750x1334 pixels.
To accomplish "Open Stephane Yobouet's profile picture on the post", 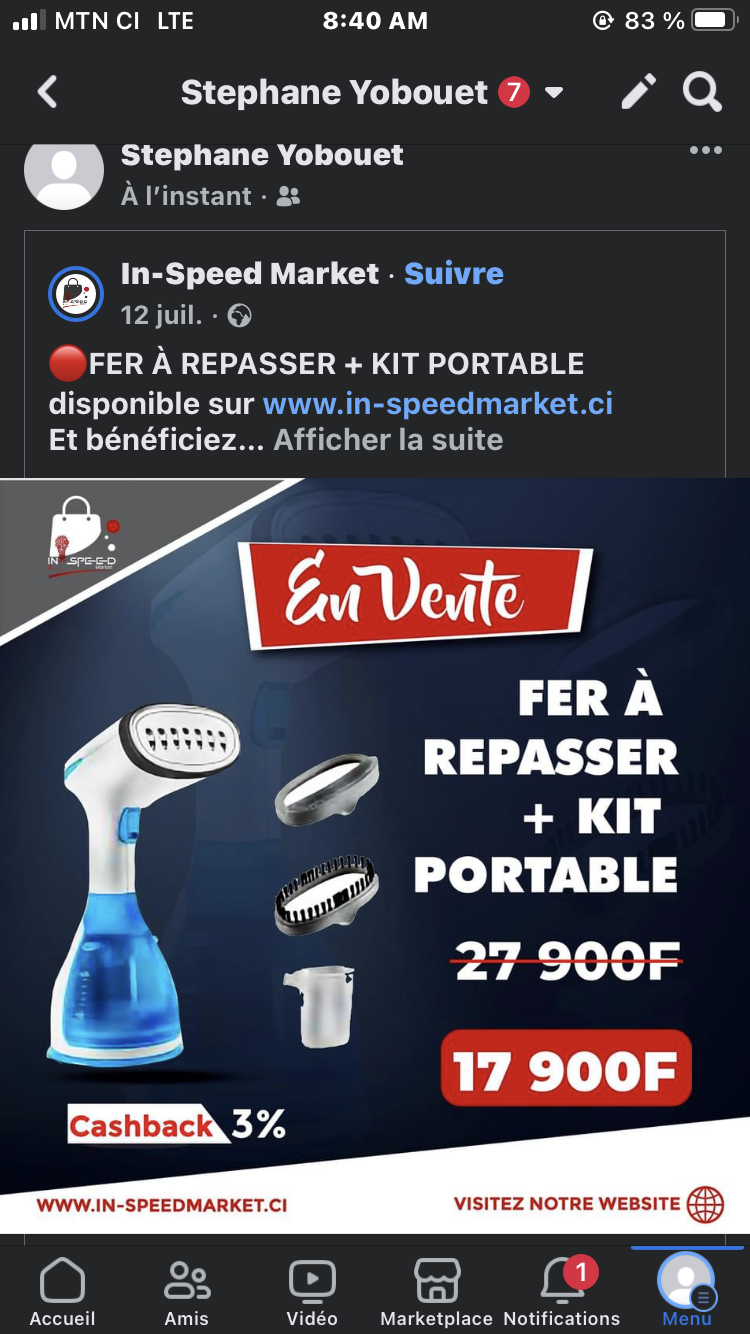I will coord(64,172).
